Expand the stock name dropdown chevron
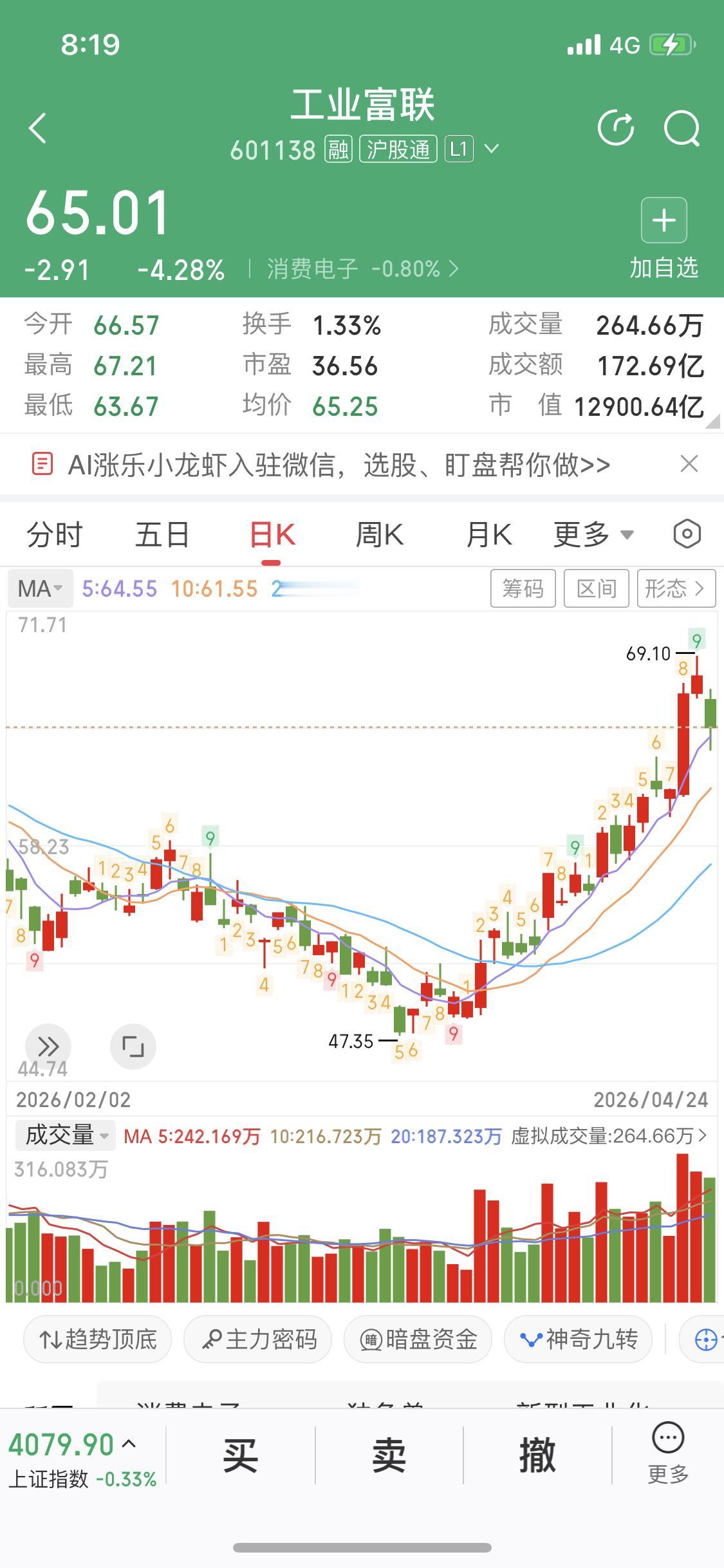The width and height of the screenshot is (724, 1568). tap(492, 149)
